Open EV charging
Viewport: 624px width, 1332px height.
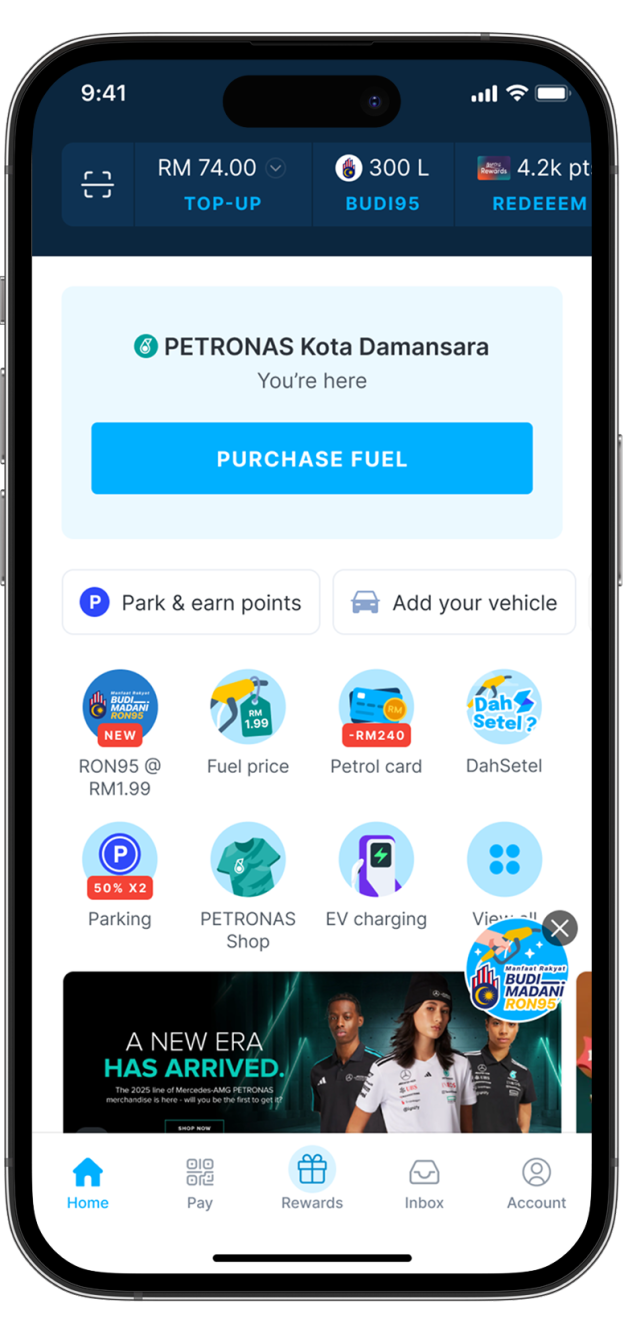376,860
